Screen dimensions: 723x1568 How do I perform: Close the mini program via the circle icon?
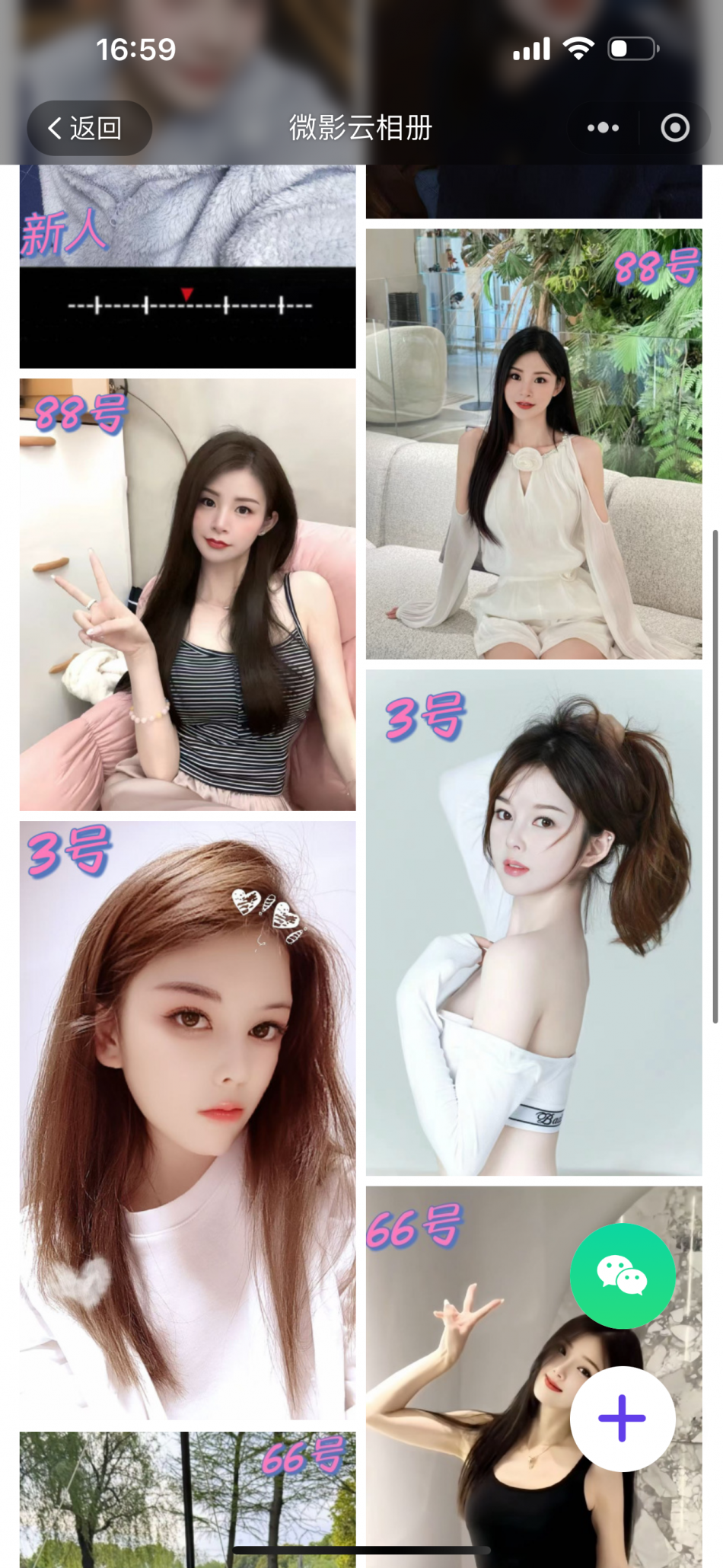(675, 128)
